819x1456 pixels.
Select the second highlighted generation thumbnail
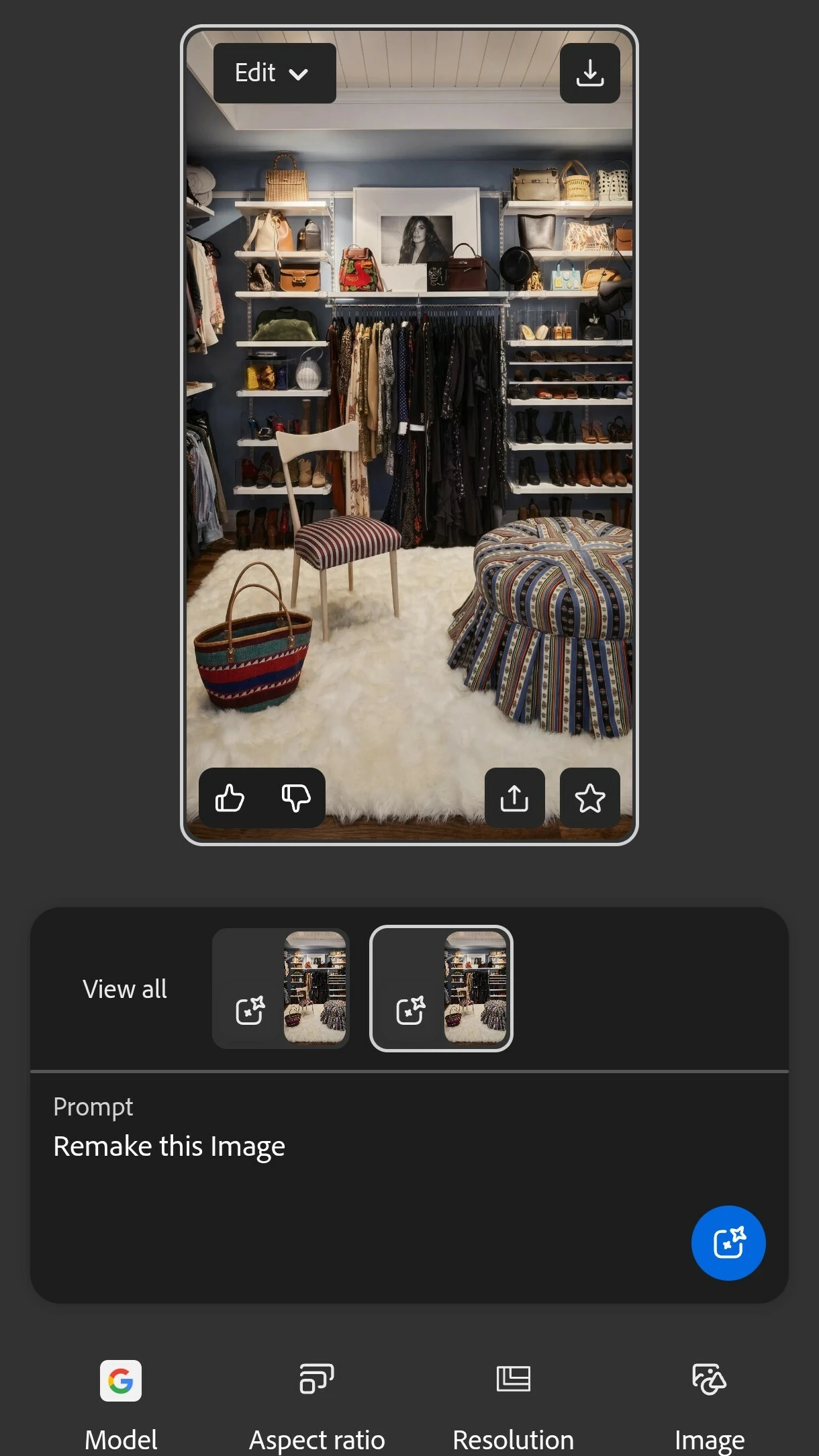tap(441, 989)
